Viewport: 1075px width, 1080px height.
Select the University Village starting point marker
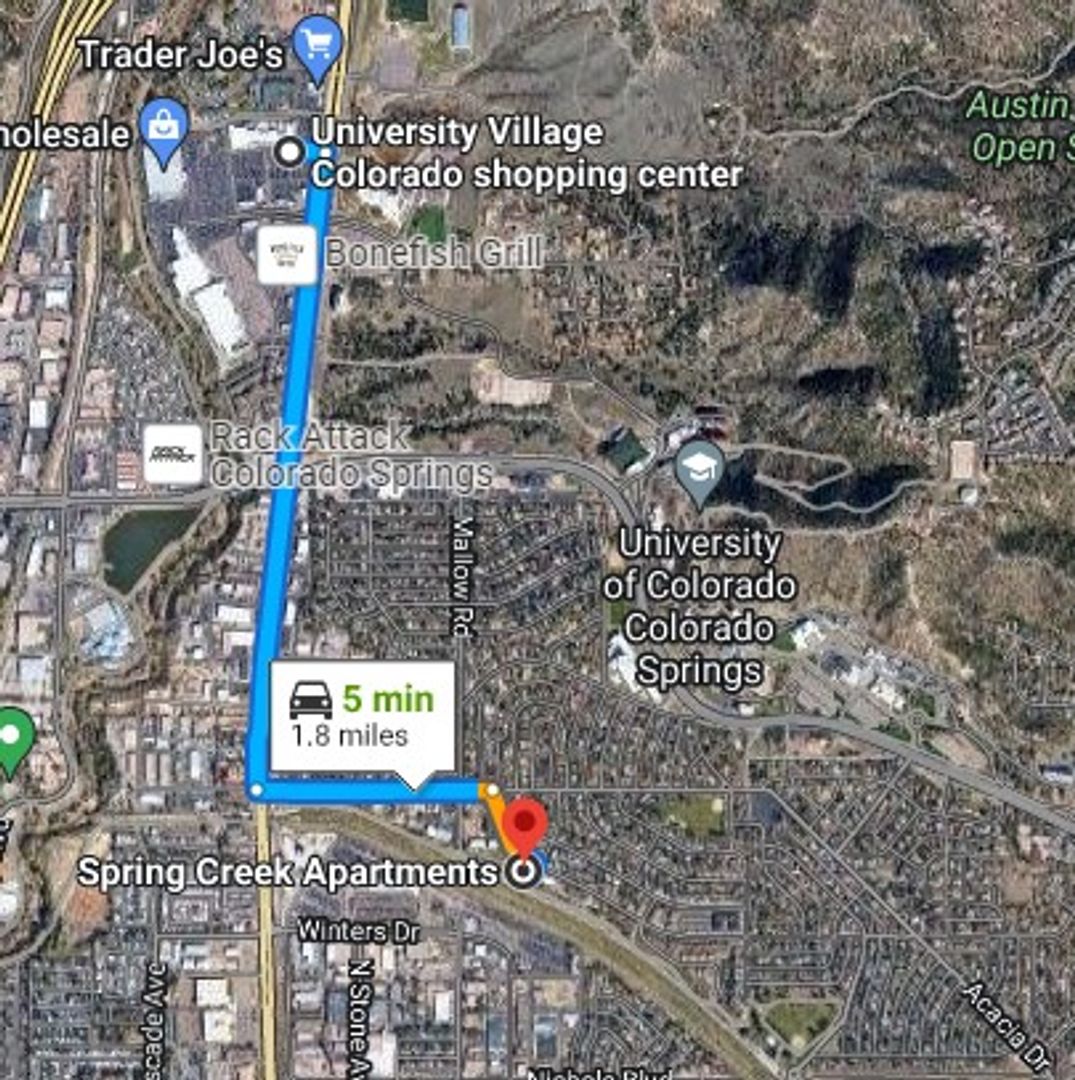pos(291,152)
